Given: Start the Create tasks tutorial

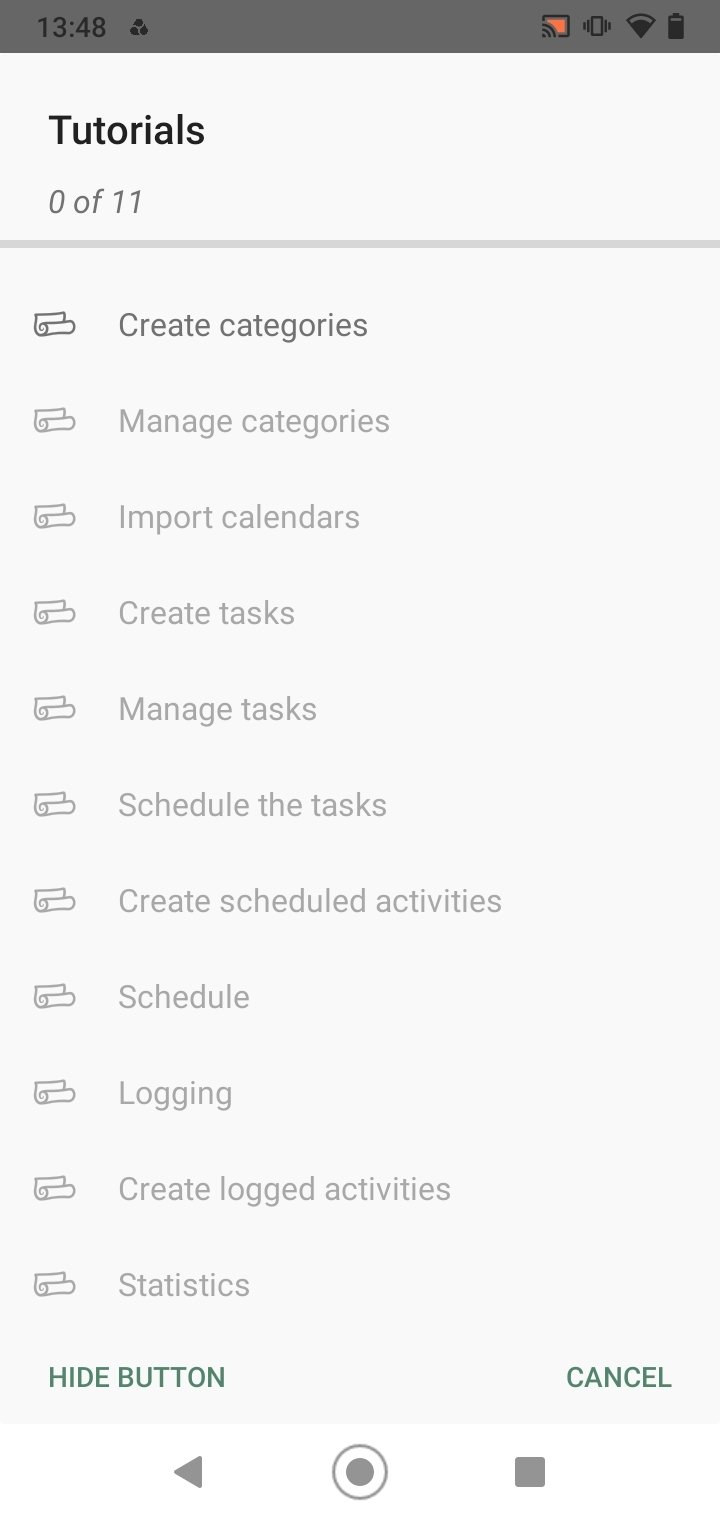Looking at the screenshot, I should pos(360,613).
